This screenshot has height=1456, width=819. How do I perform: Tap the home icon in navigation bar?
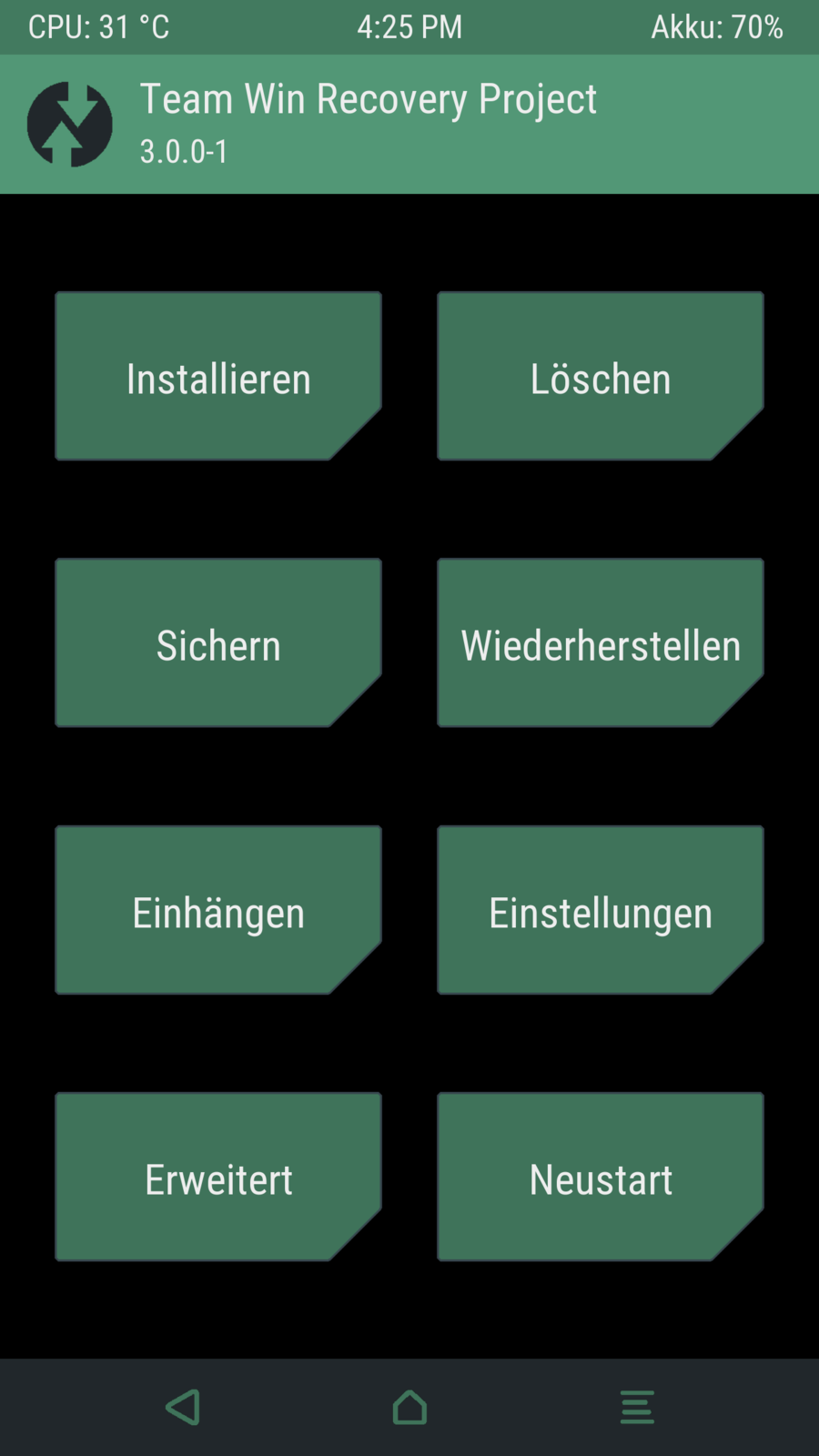click(x=409, y=1407)
